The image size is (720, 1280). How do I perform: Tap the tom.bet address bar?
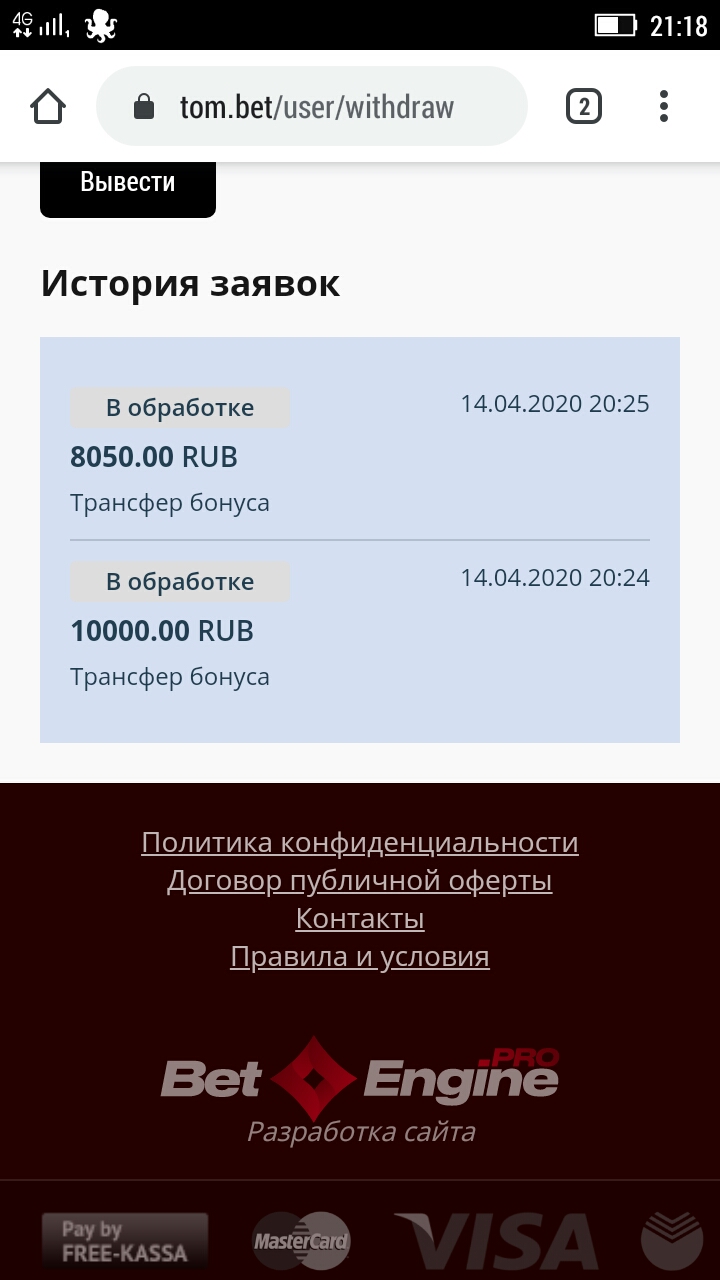tap(315, 107)
